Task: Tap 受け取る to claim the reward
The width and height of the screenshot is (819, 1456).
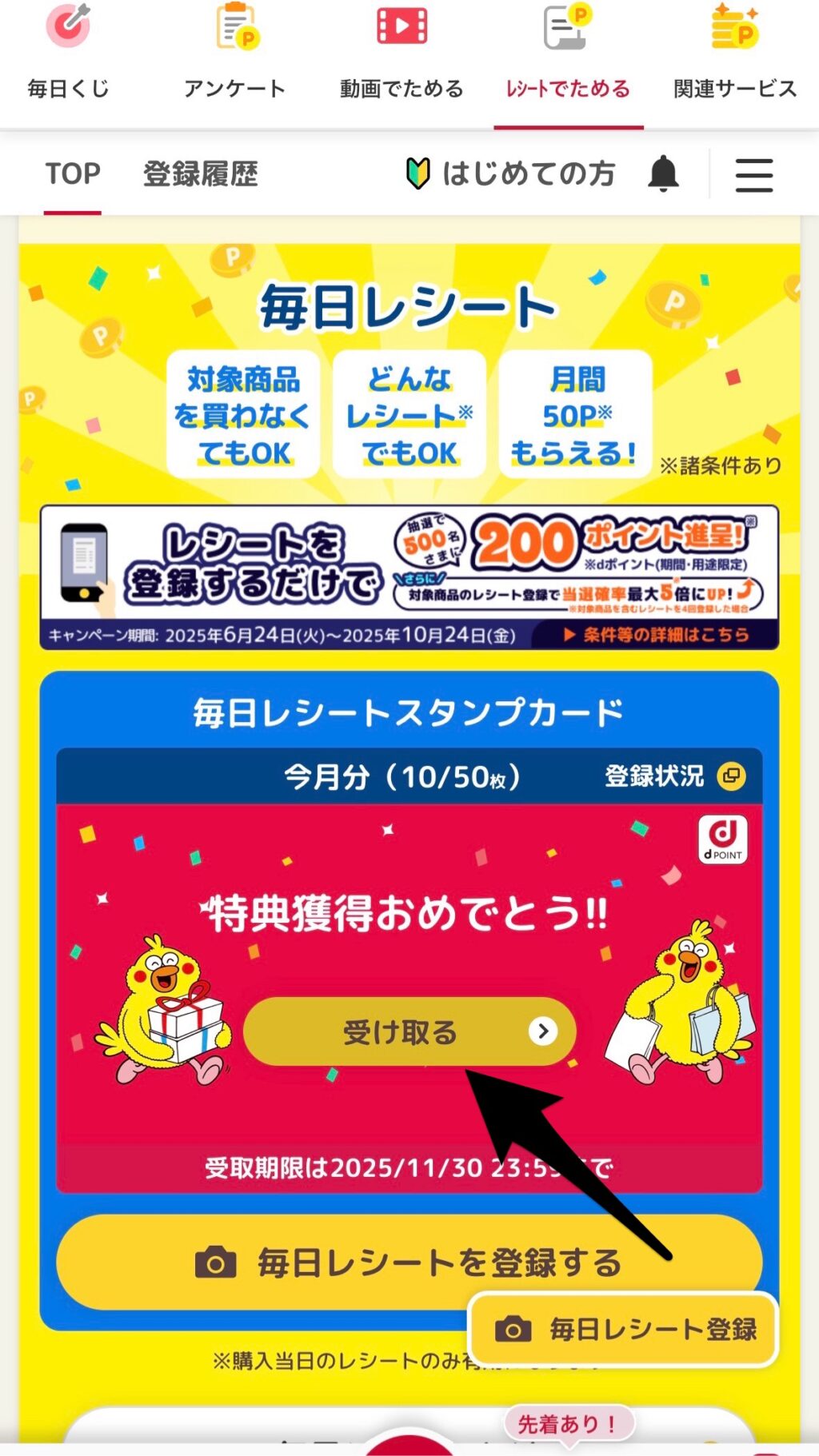Action: pyautogui.click(x=409, y=1031)
